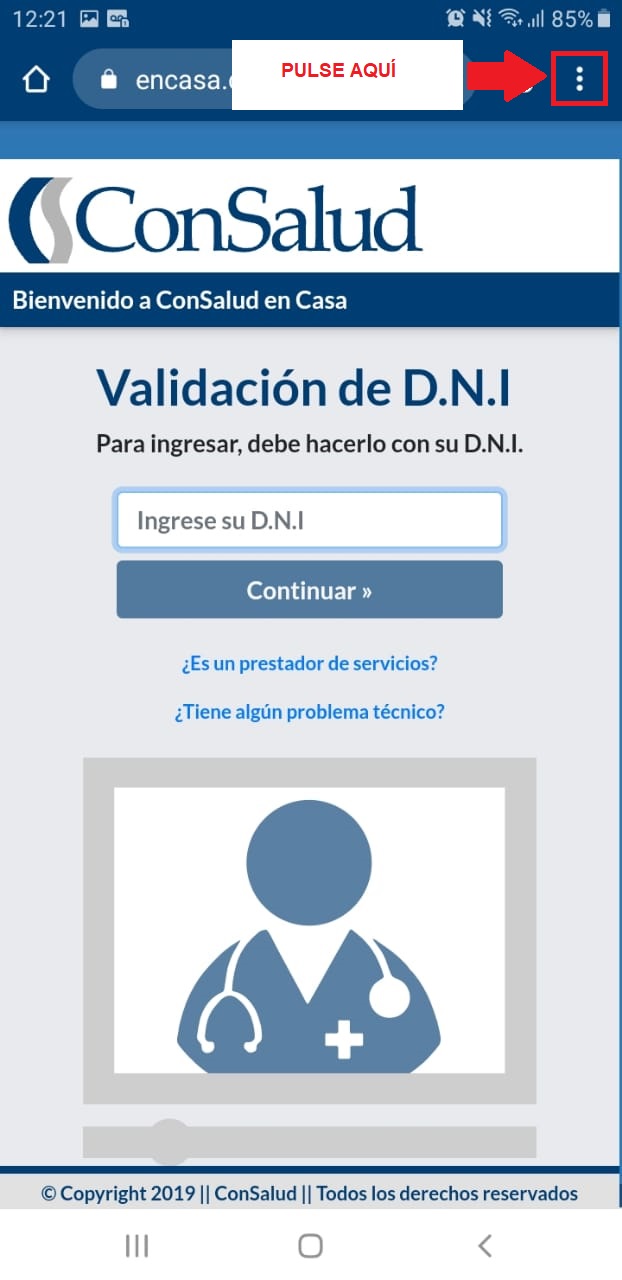
Task: Open the recent apps view
Action: (137, 1245)
